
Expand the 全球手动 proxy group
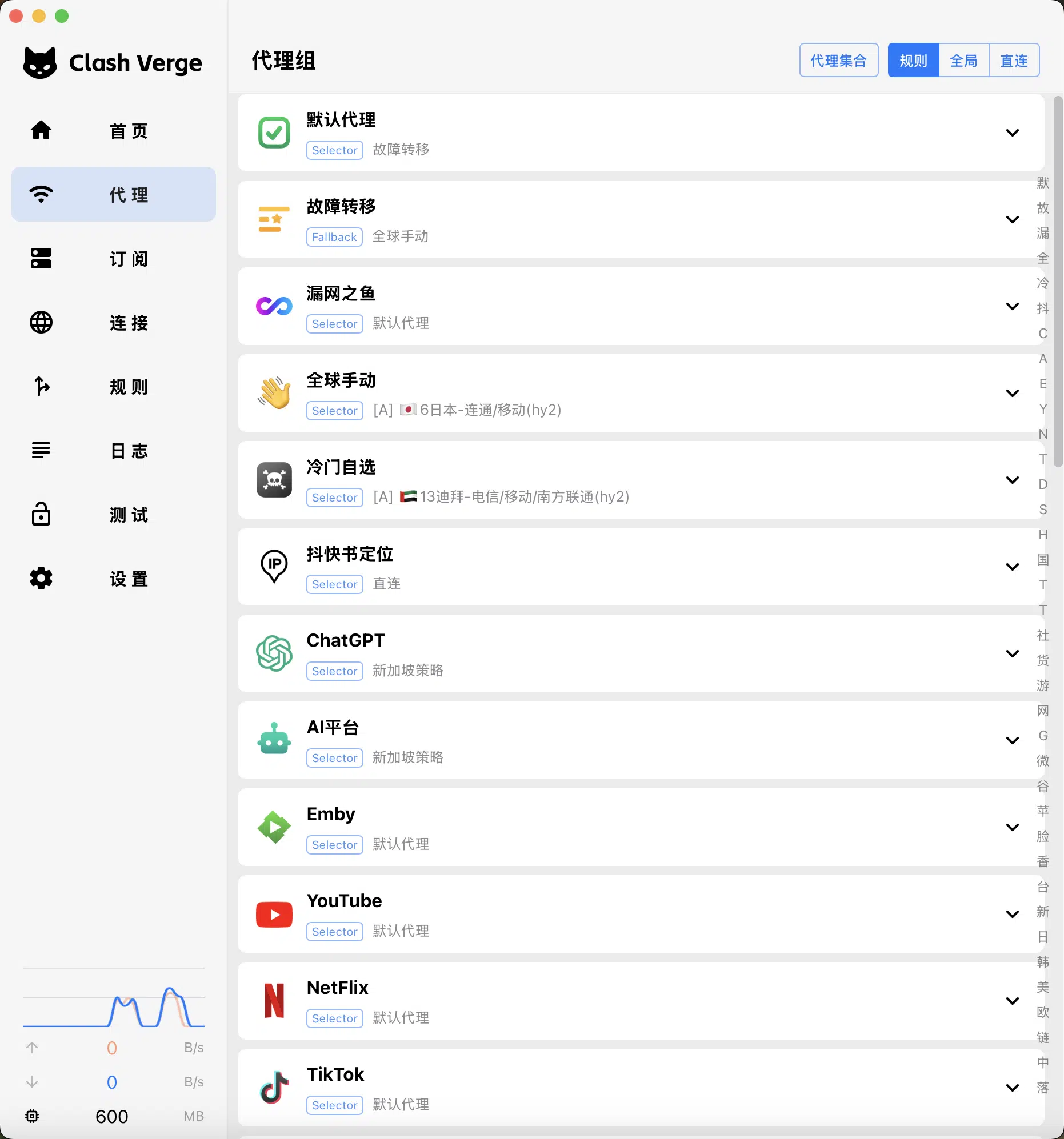click(x=1013, y=393)
